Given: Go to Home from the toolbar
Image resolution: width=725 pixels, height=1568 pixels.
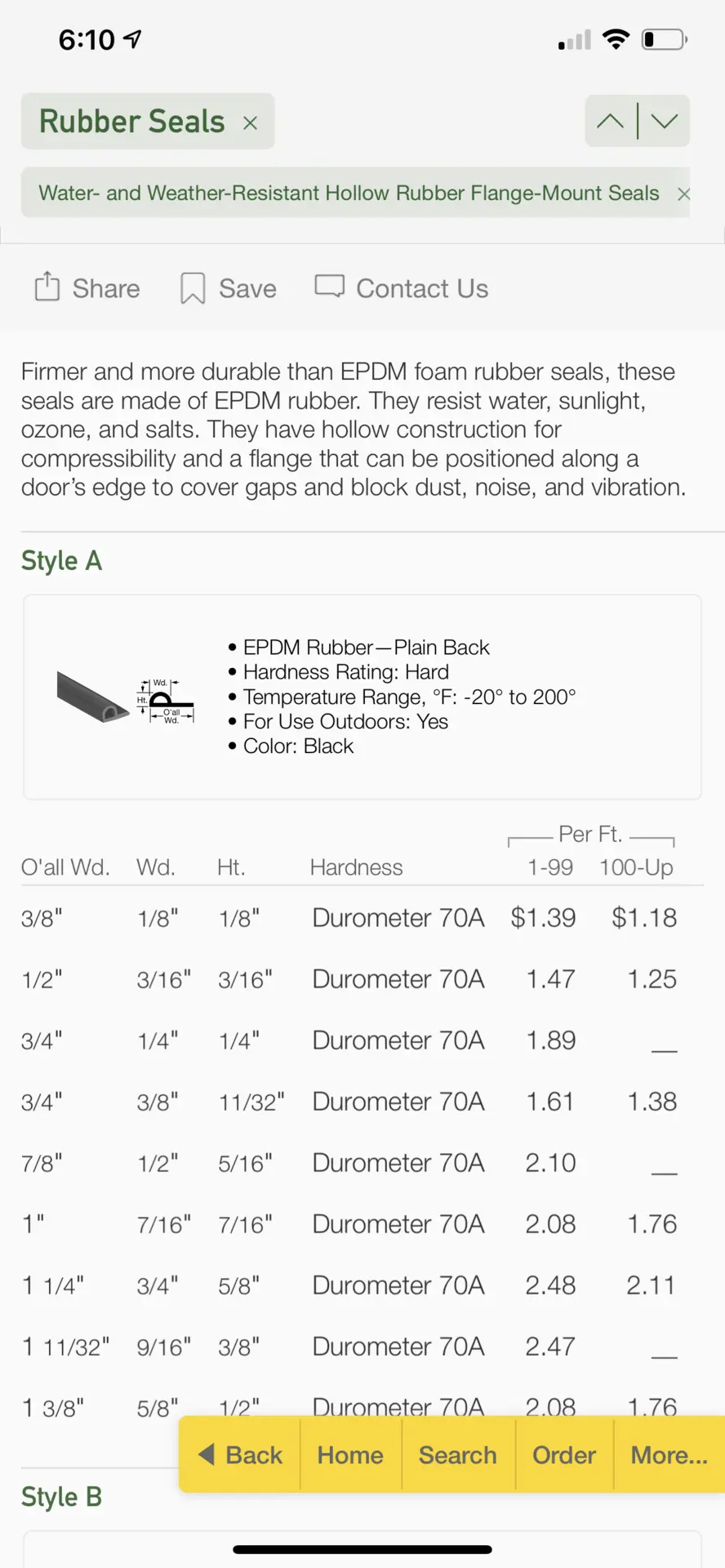Looking at the screenshot, I should 350,1454.
